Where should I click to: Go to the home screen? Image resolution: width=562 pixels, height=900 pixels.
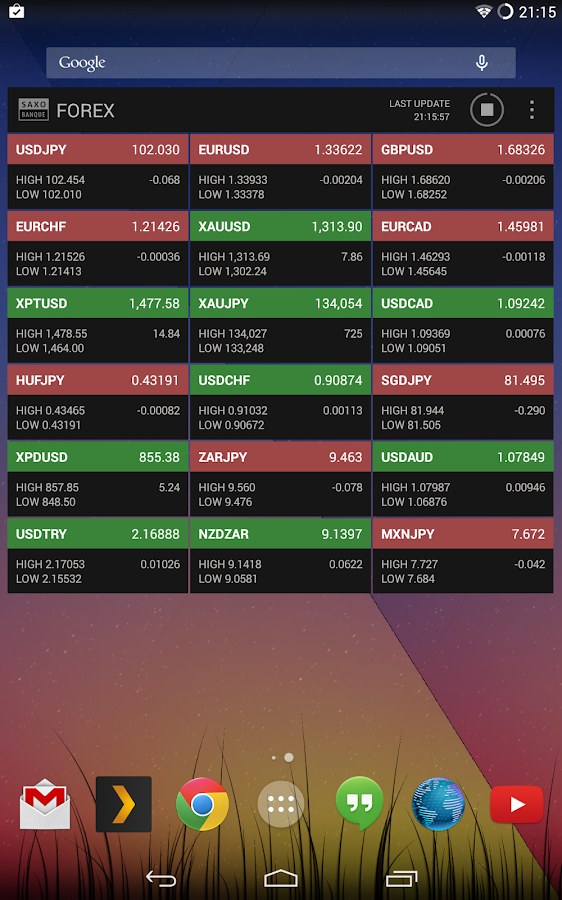pos(281,878)
